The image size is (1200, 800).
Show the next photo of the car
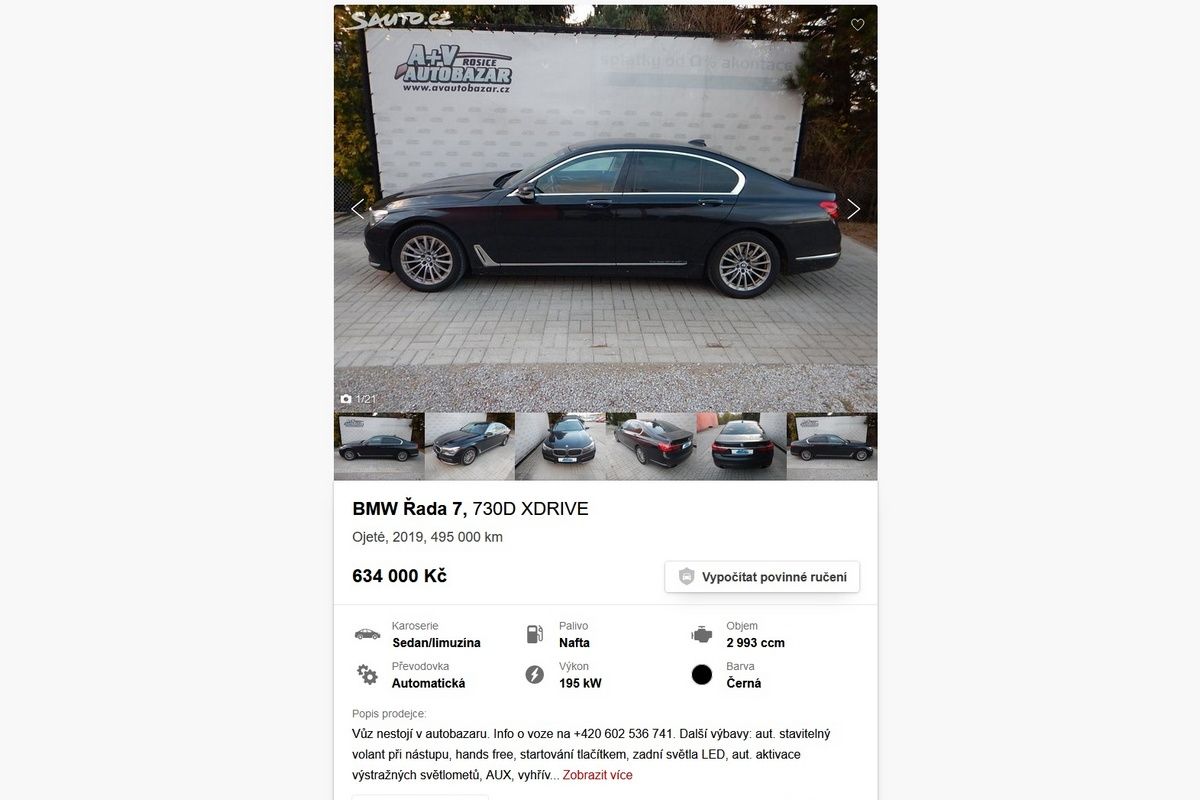(853, 209)
